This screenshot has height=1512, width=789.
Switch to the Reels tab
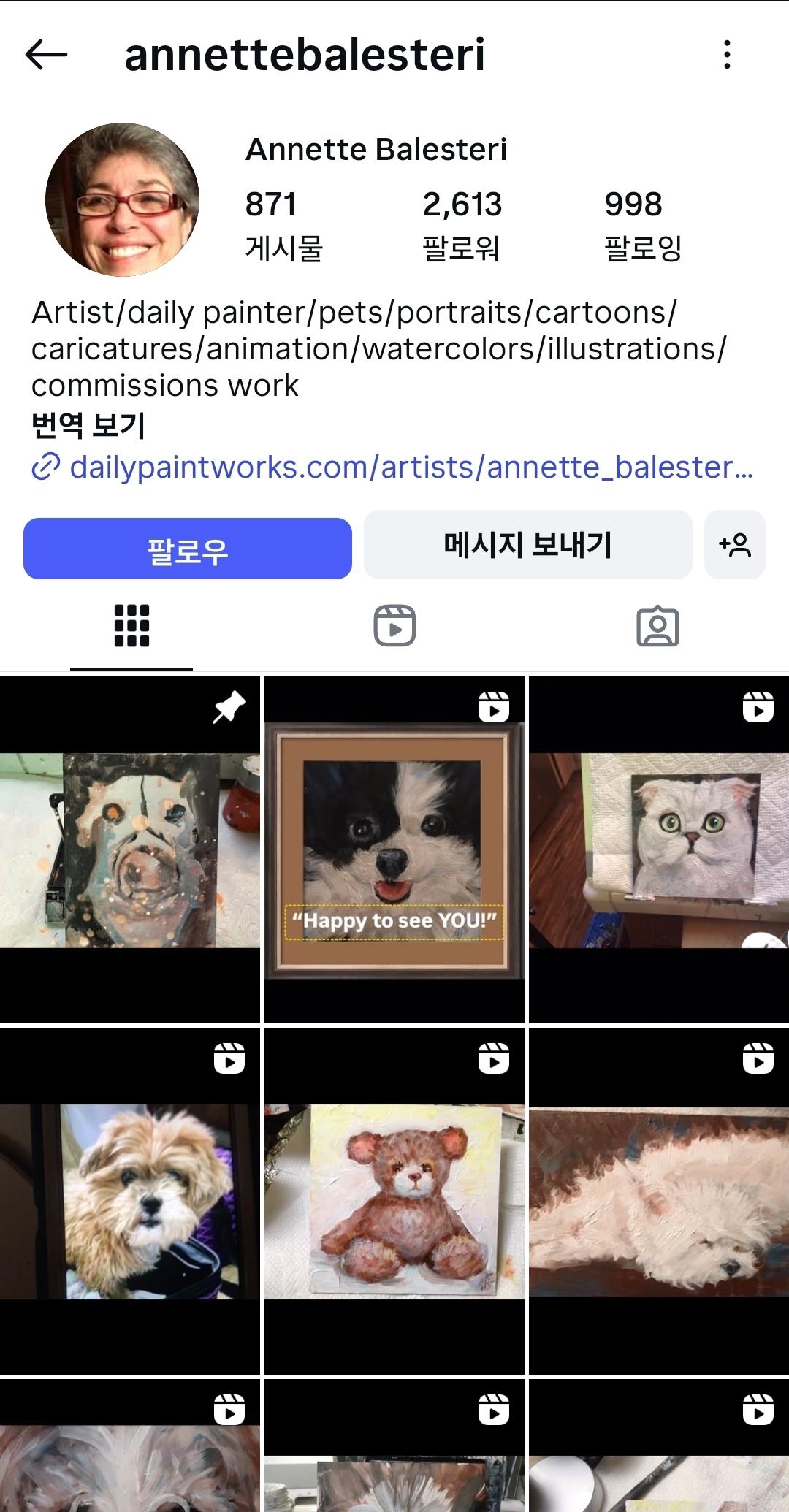pos(394,626)
